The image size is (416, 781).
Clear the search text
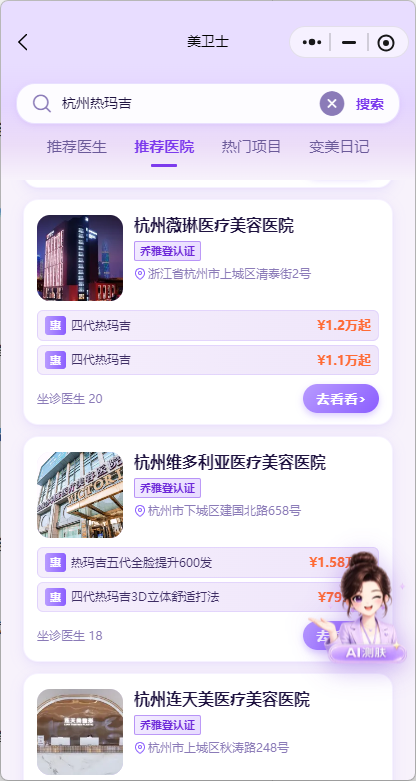click(332, 104)
